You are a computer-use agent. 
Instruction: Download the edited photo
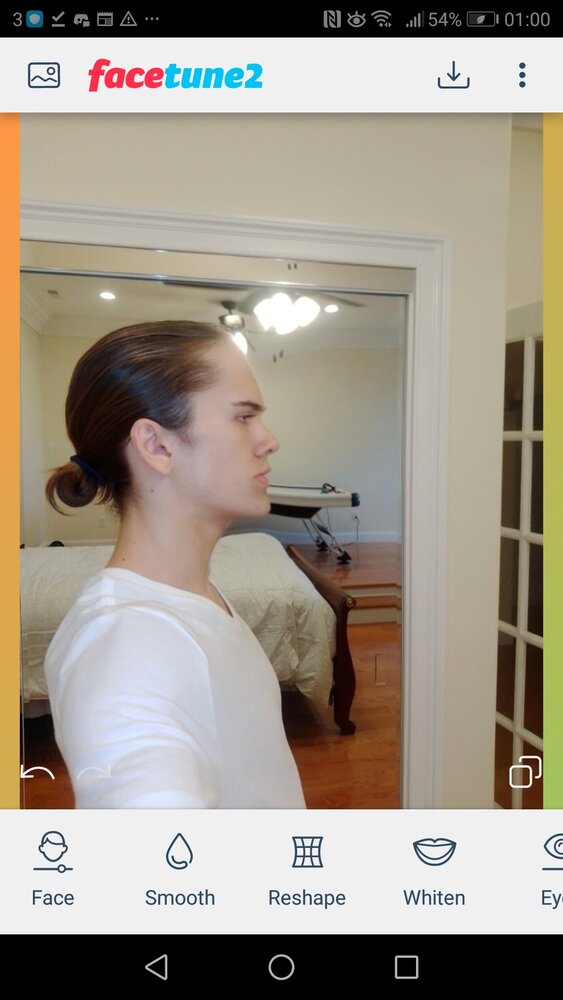[x=453, y=75]
